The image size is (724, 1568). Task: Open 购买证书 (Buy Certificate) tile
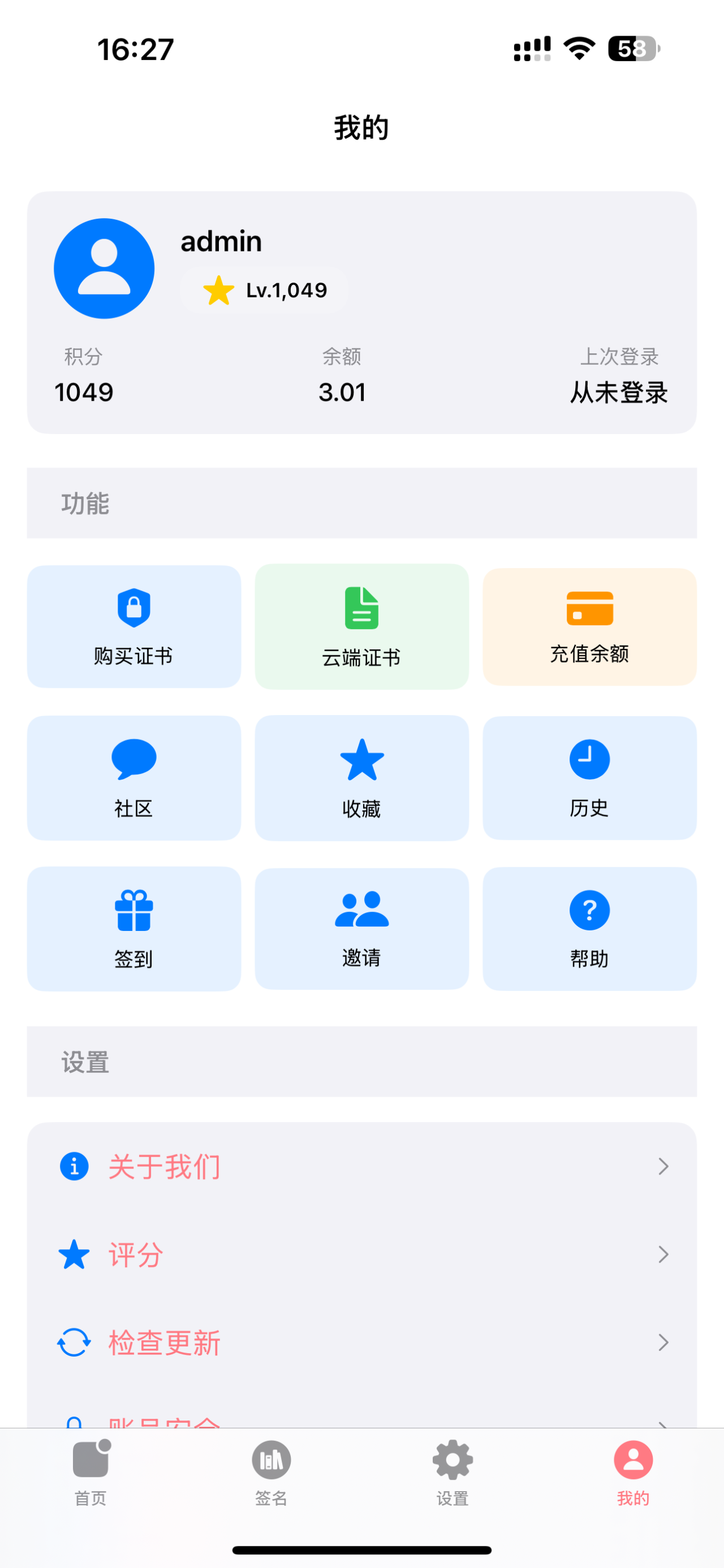133,626
